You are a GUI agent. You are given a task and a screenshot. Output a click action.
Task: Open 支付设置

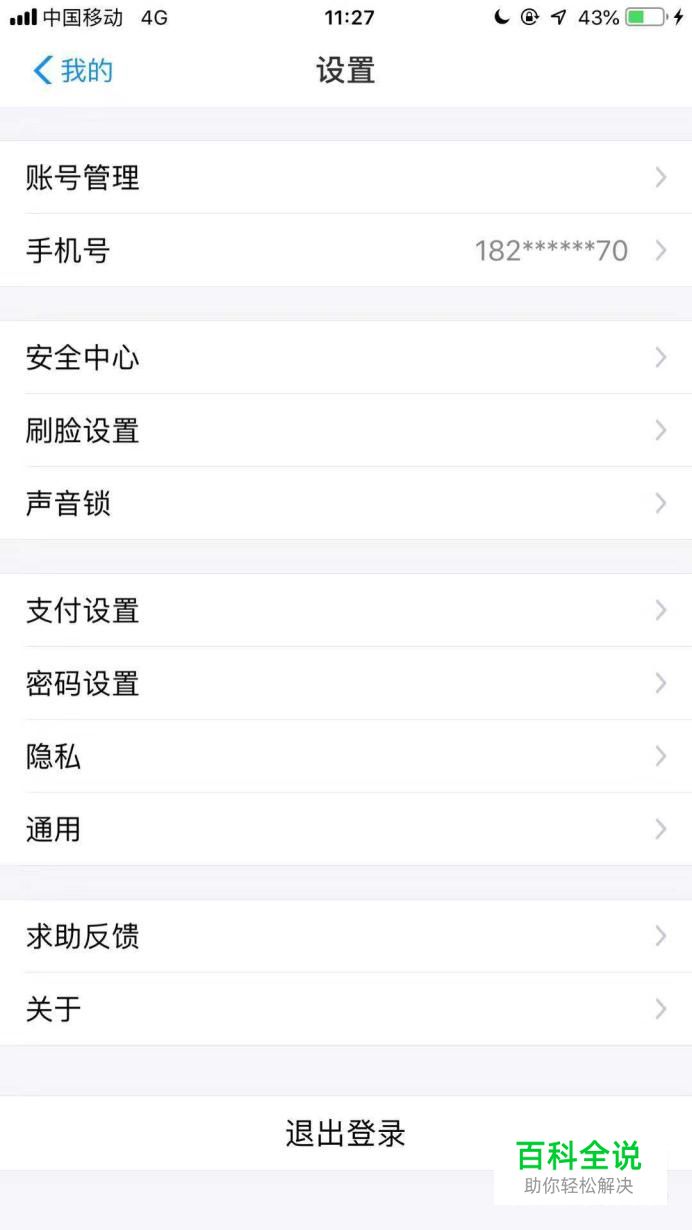(346, 611)
